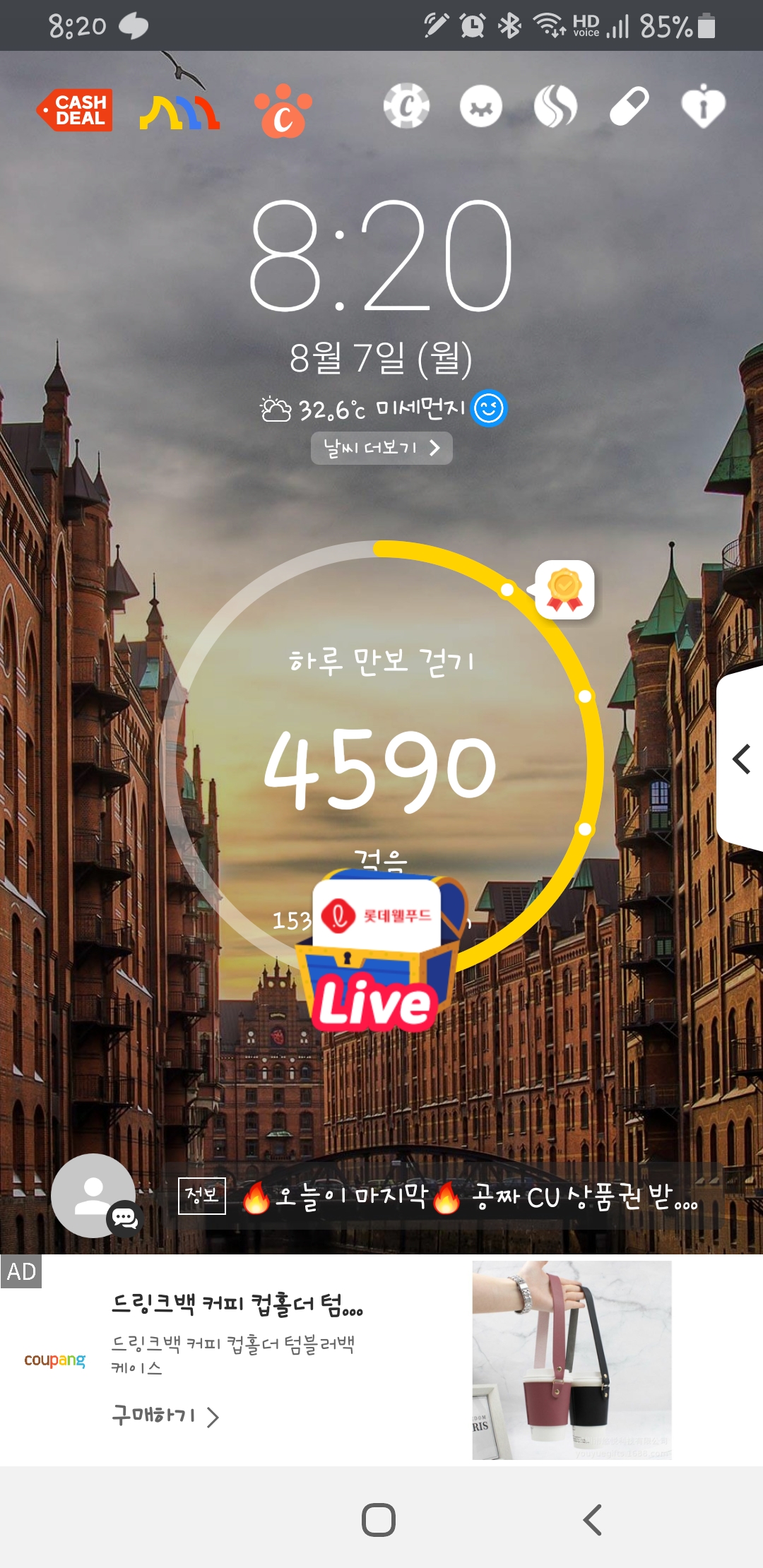Tap 날씨 더보기 for more weather
This screenshot has width=763, height=1568.
pos(381,448)
